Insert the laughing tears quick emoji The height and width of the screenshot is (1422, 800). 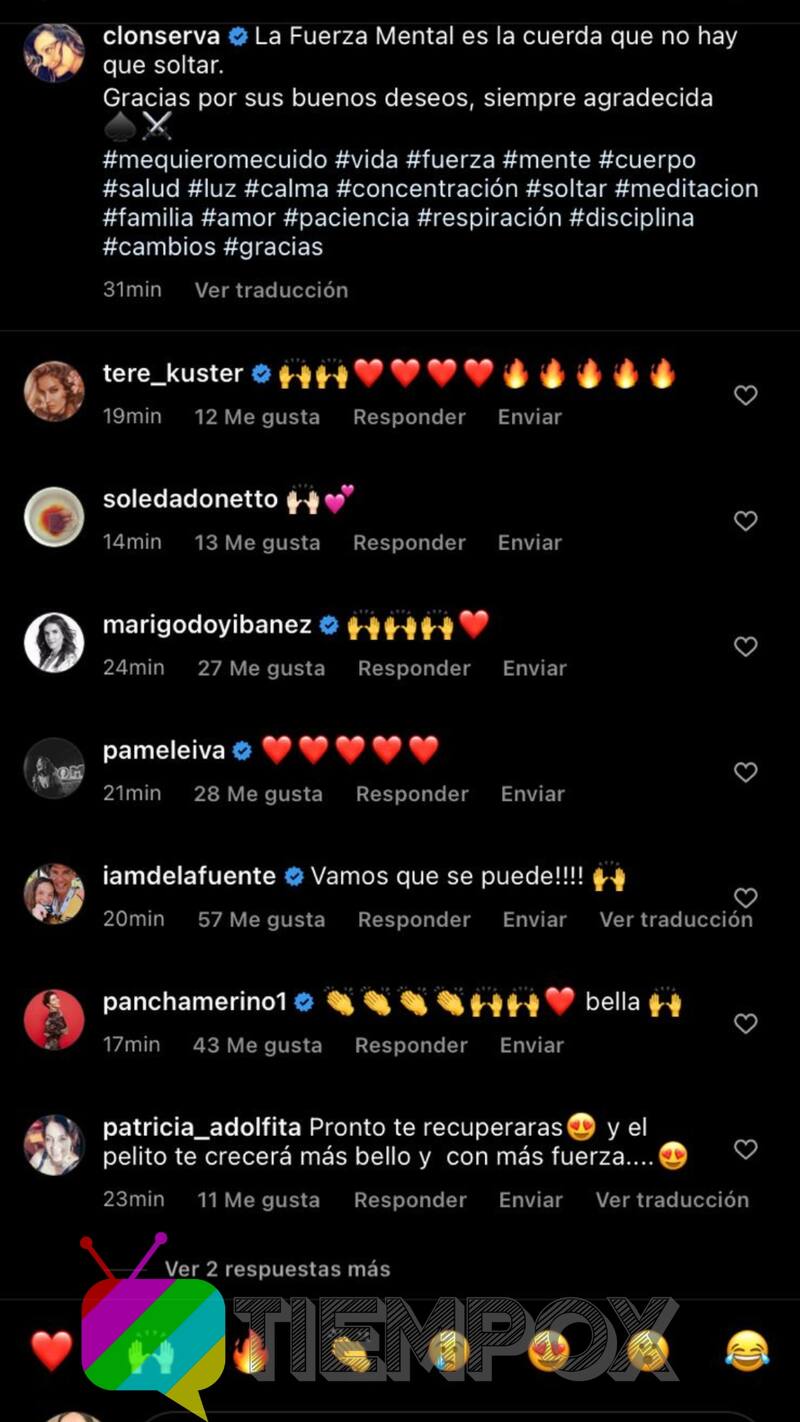point(747,1351)
